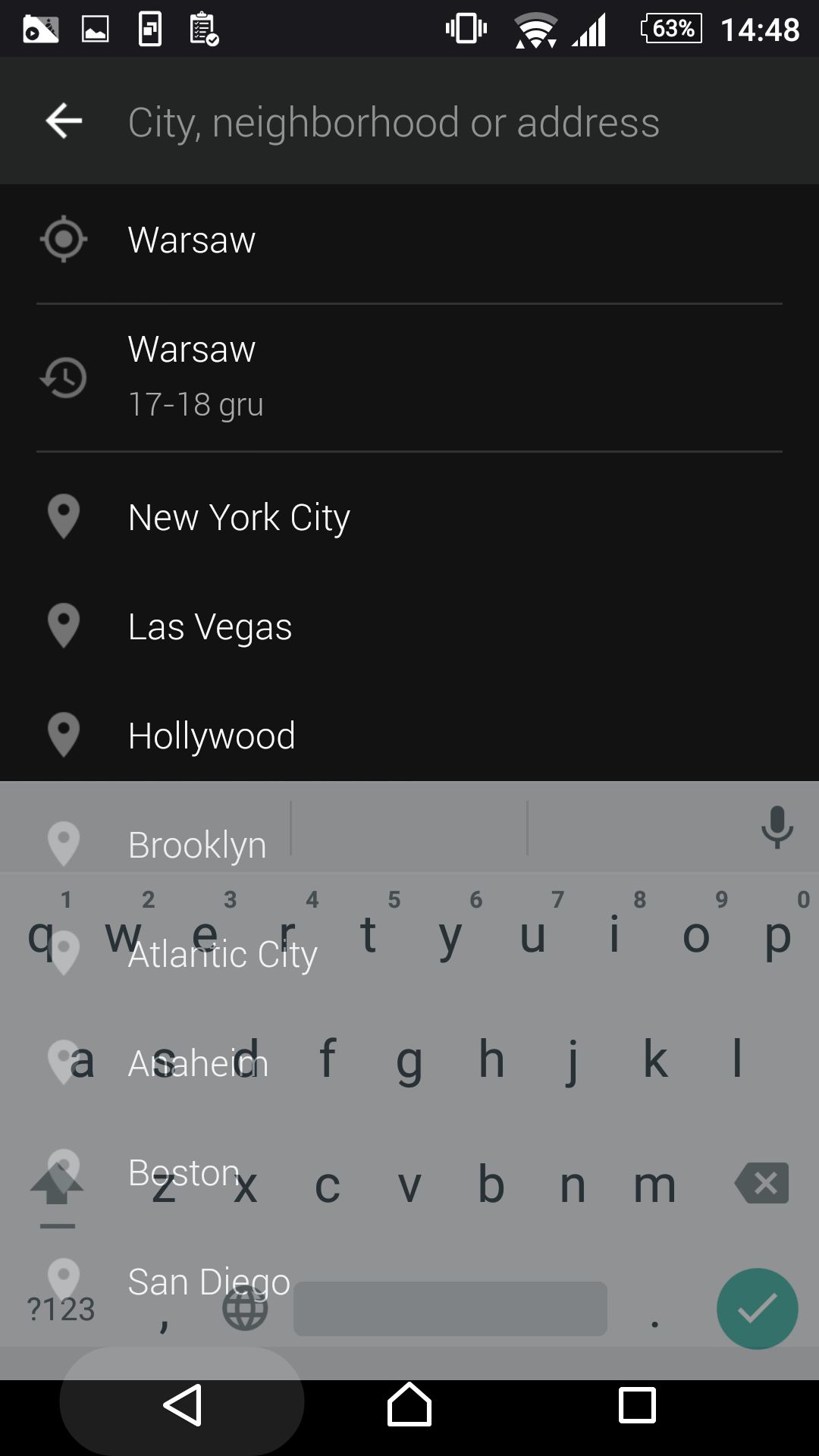Viewport: 819px width, 1456px height.
Task: Focus the city, neighborhood or address field
Action: pos(455,122)
